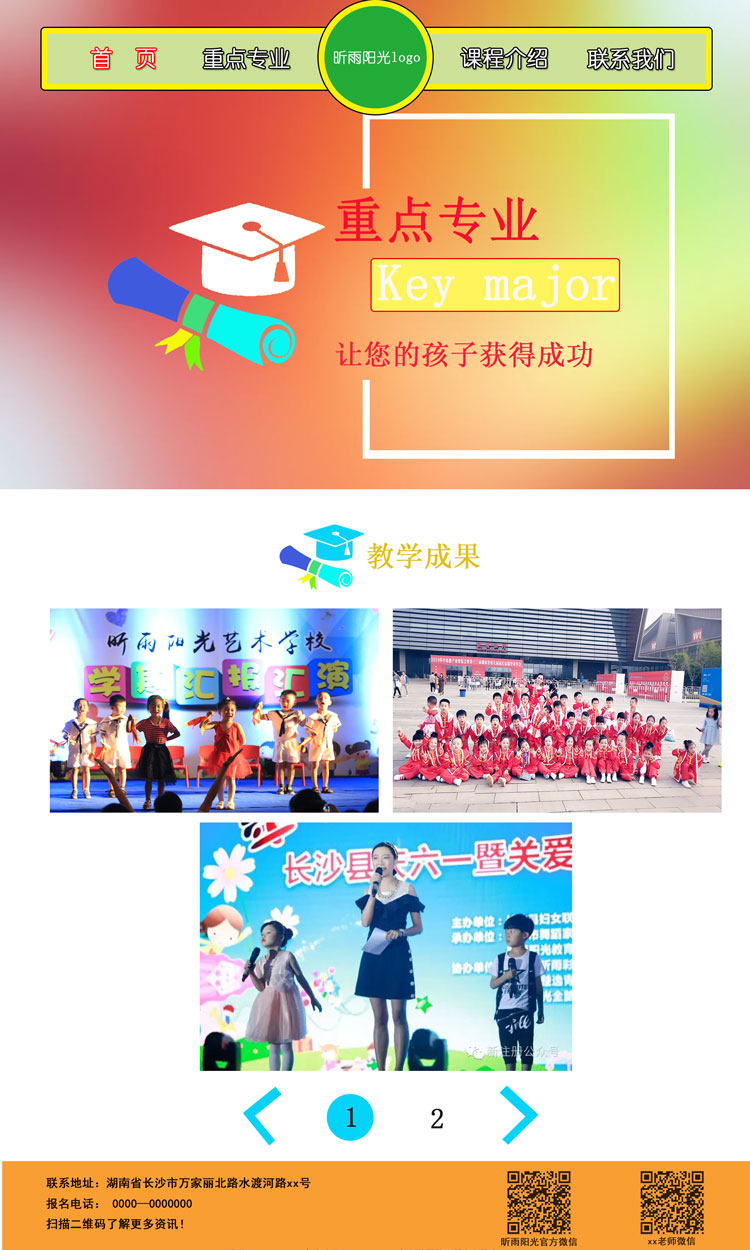Open the 学期汇报汇演 stage performance photo

pos(214,710)
